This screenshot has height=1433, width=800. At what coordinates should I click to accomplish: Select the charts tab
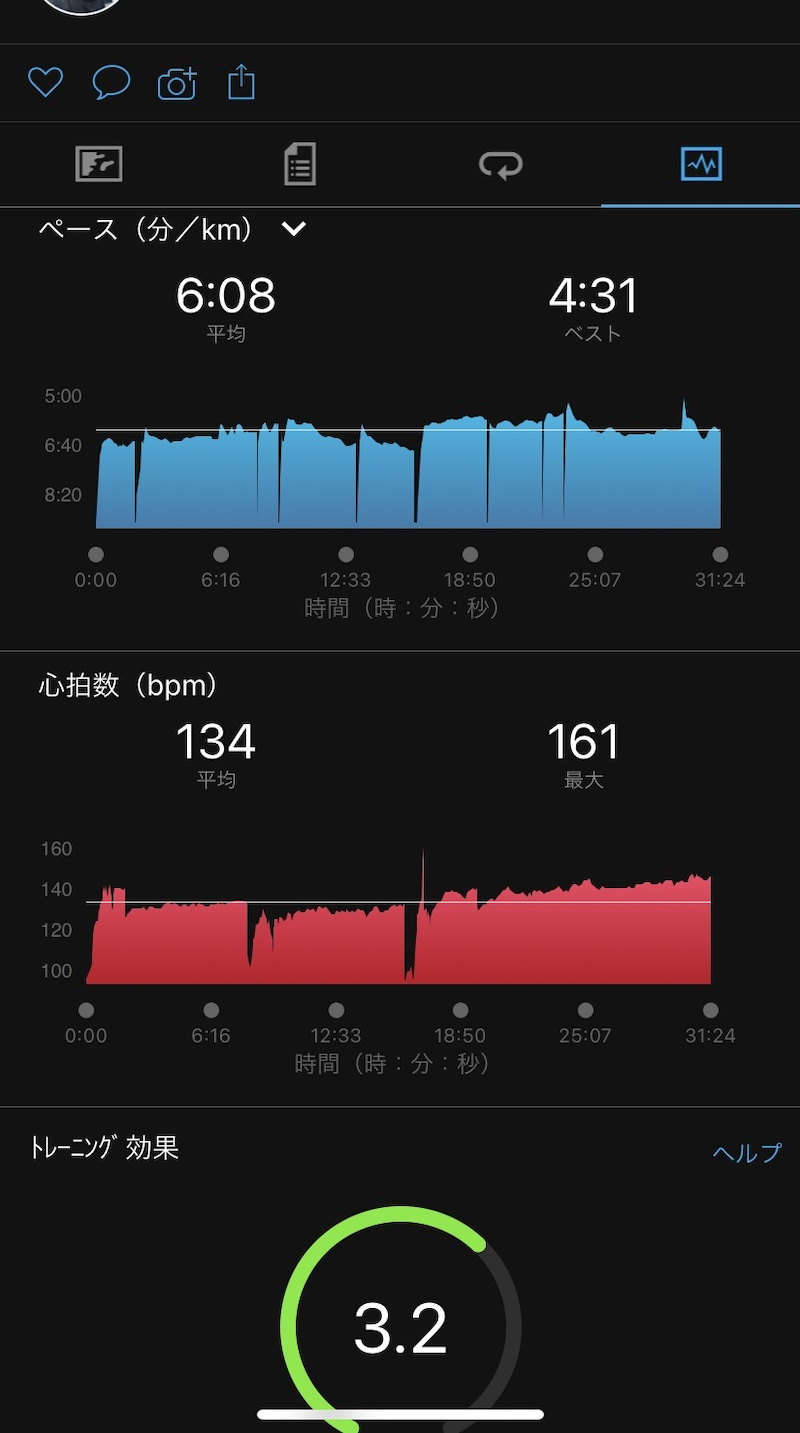point(700,164)
